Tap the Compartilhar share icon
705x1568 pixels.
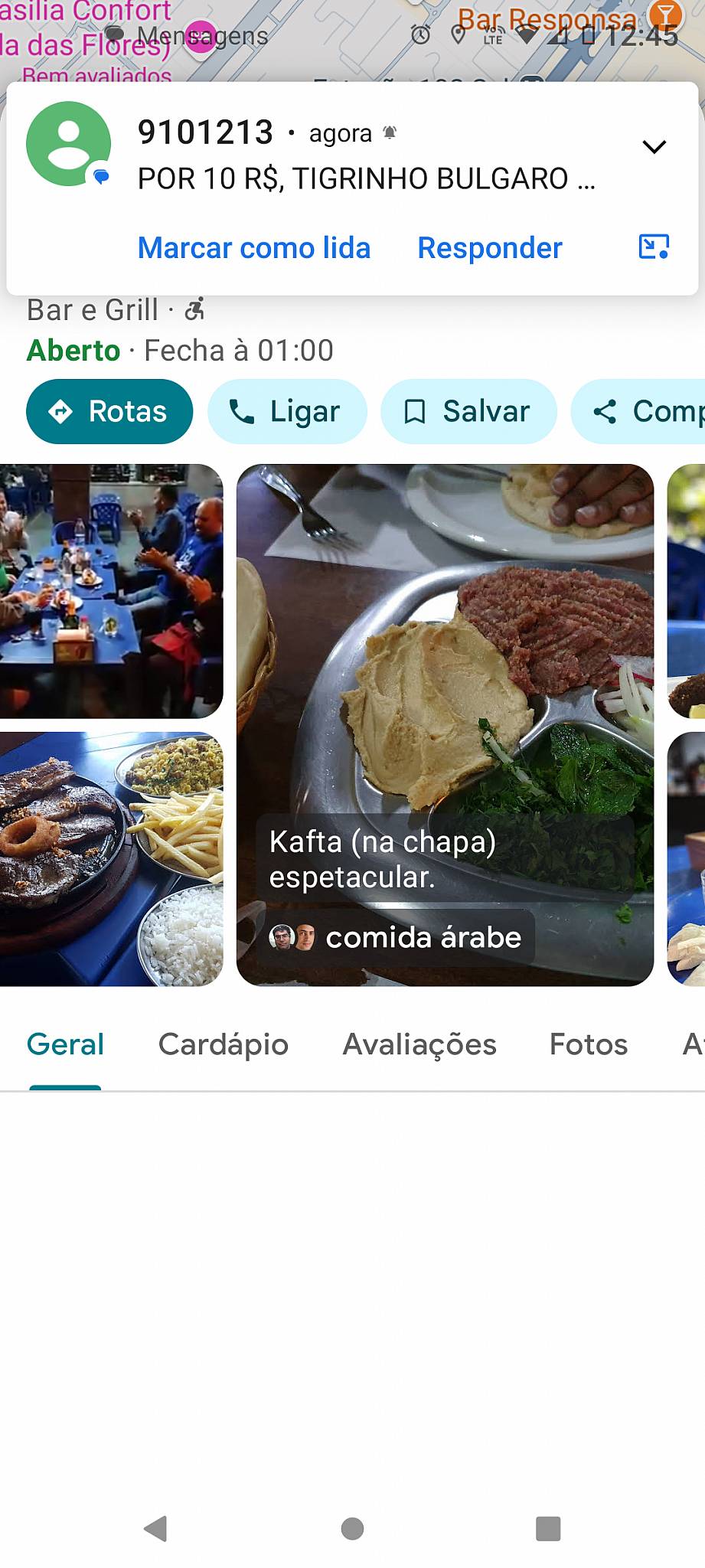(x=605, y=411)
